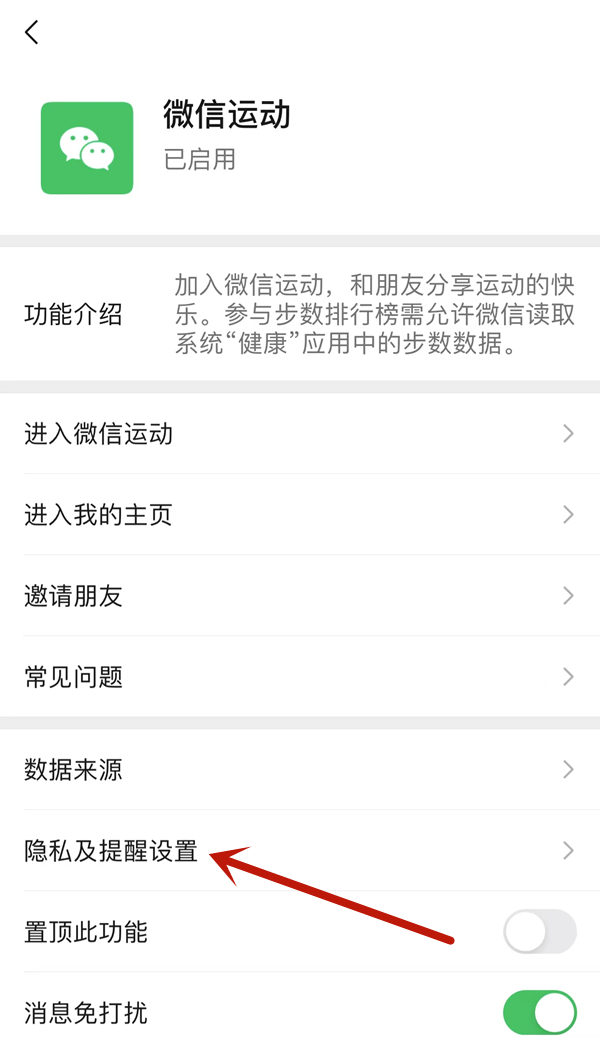Open 隐私及提醒设置
600x1037 pixels.
(300, 850)
